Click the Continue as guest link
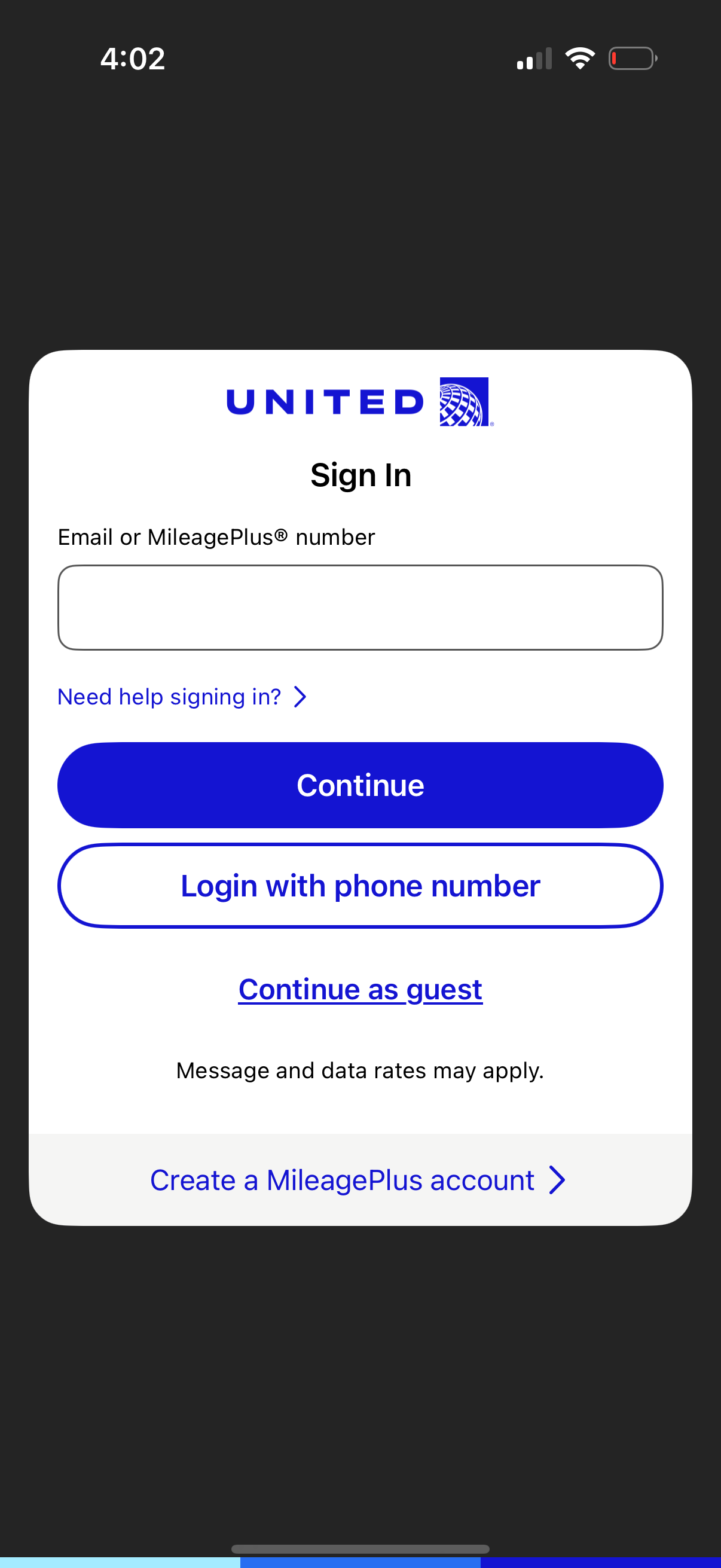Screen dimensions: 721x1568 pos(360,989)
